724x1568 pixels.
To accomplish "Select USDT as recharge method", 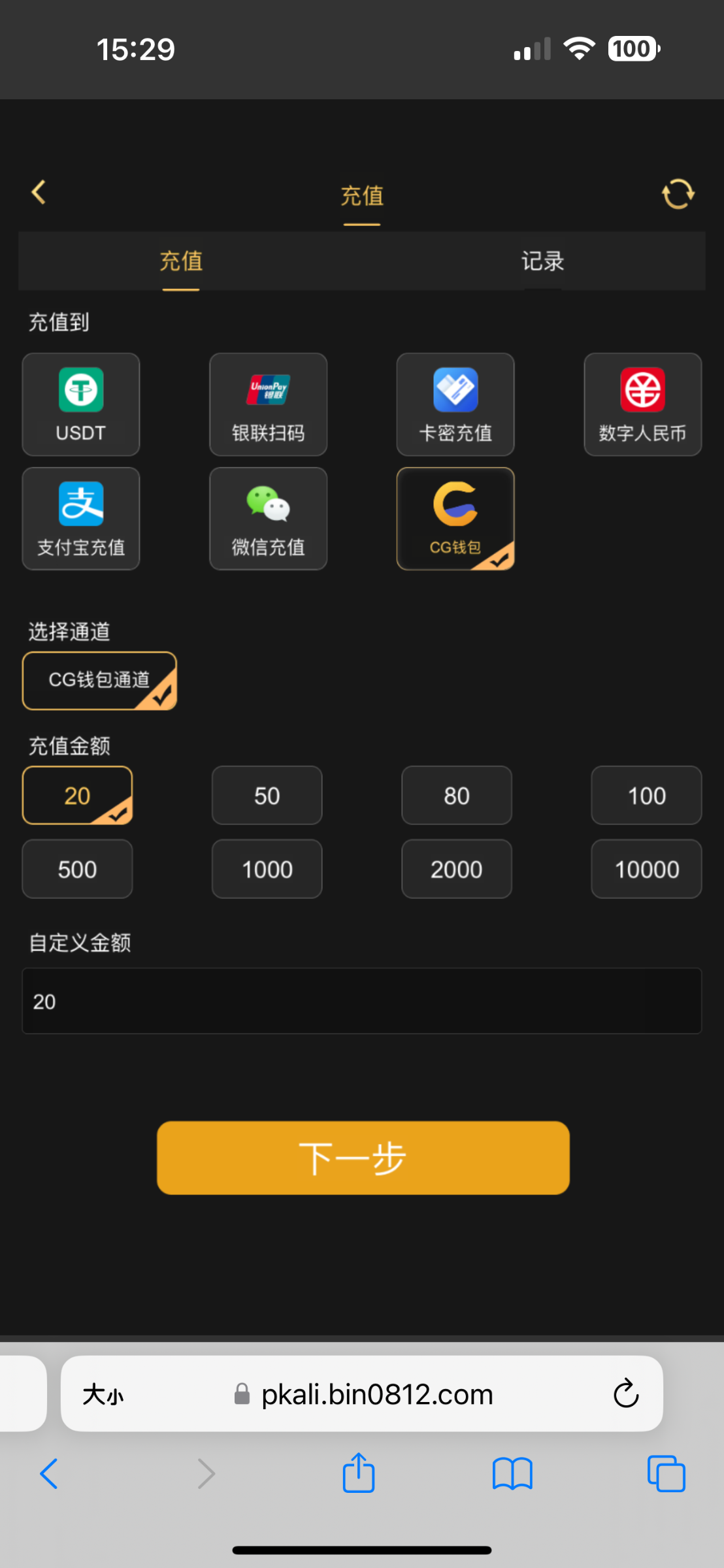I will [x=81, y=404].
